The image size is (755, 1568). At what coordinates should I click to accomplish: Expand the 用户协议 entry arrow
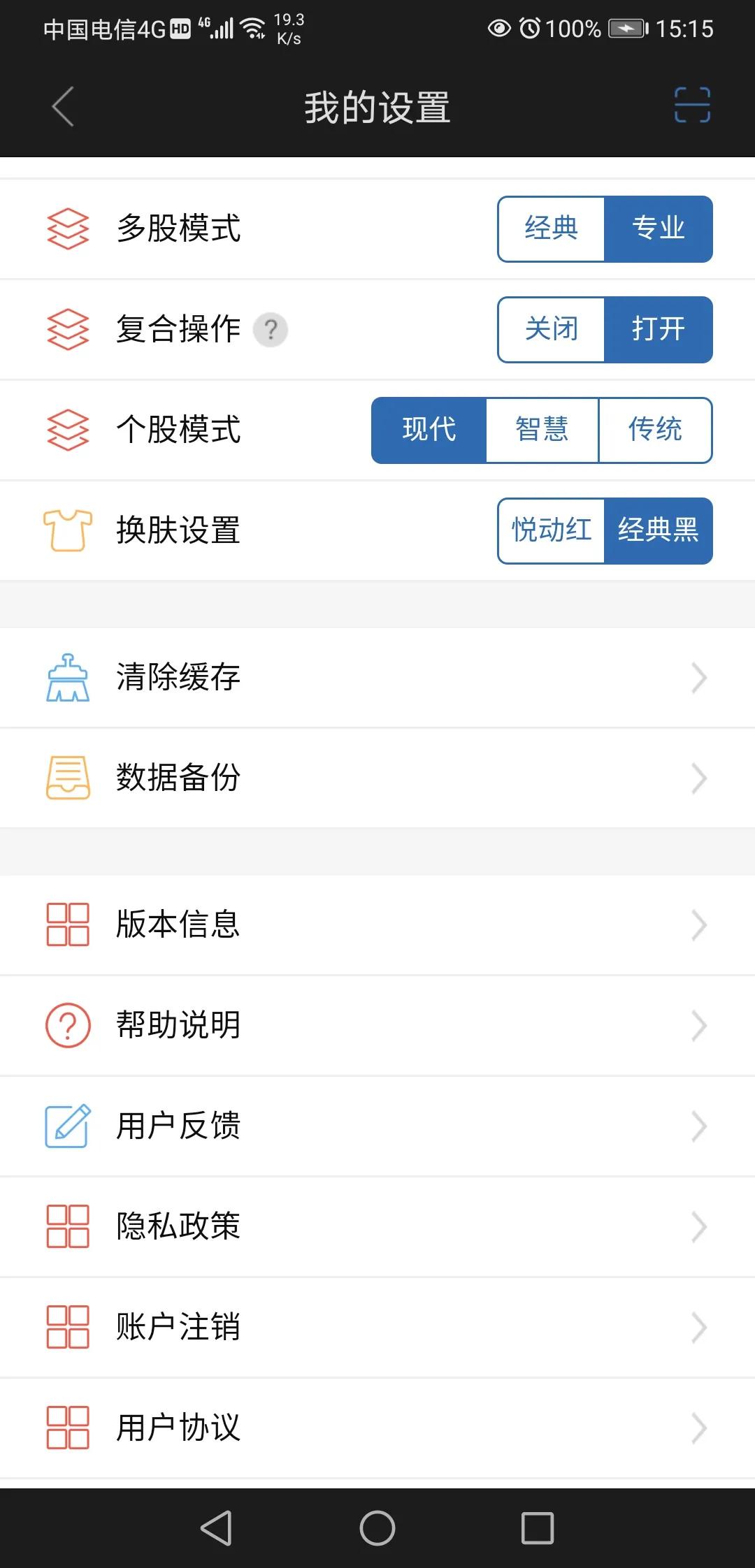coord(699,1428)
